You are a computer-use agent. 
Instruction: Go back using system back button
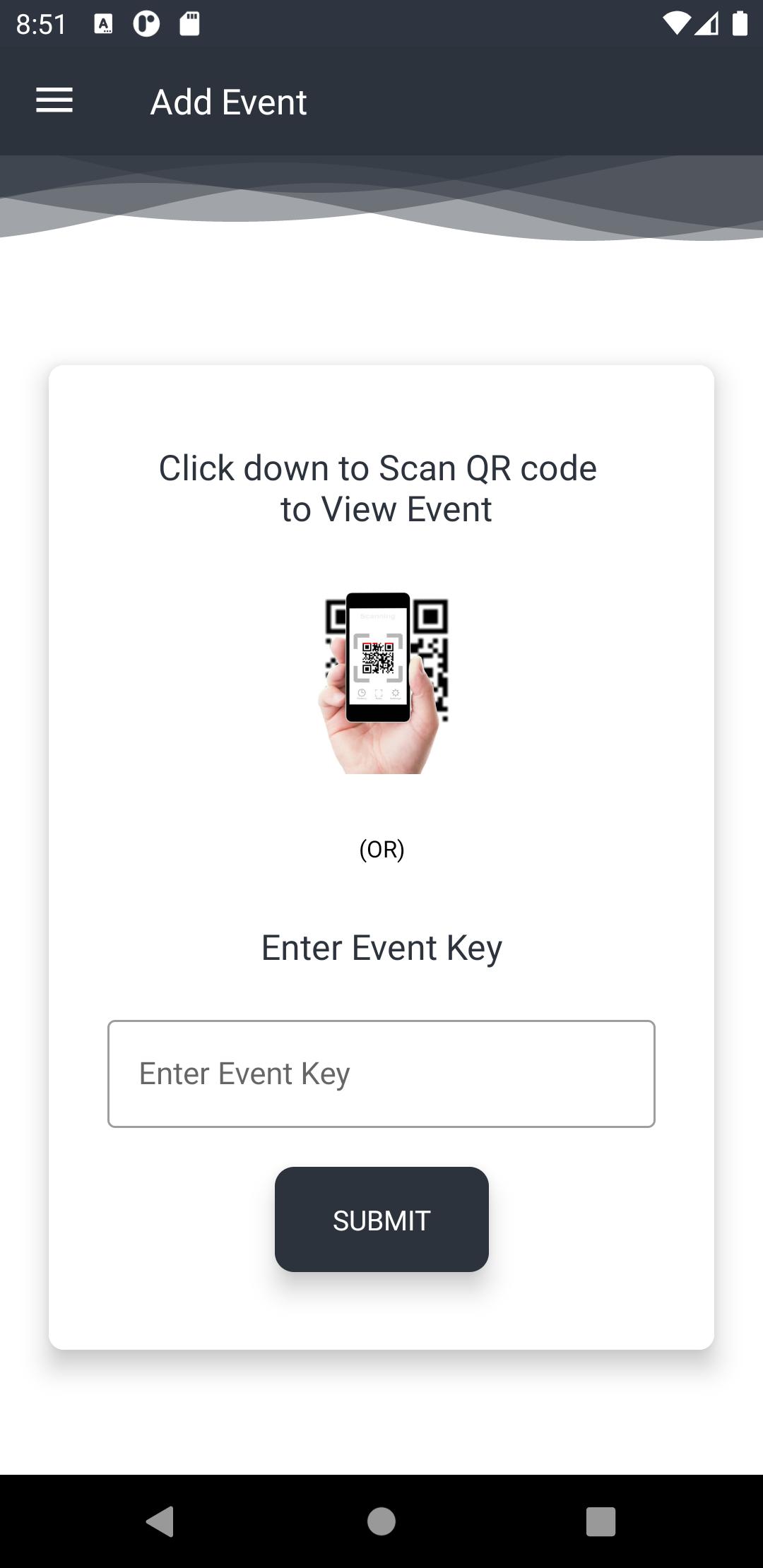pyautogui.click(x=160, y=1521)
